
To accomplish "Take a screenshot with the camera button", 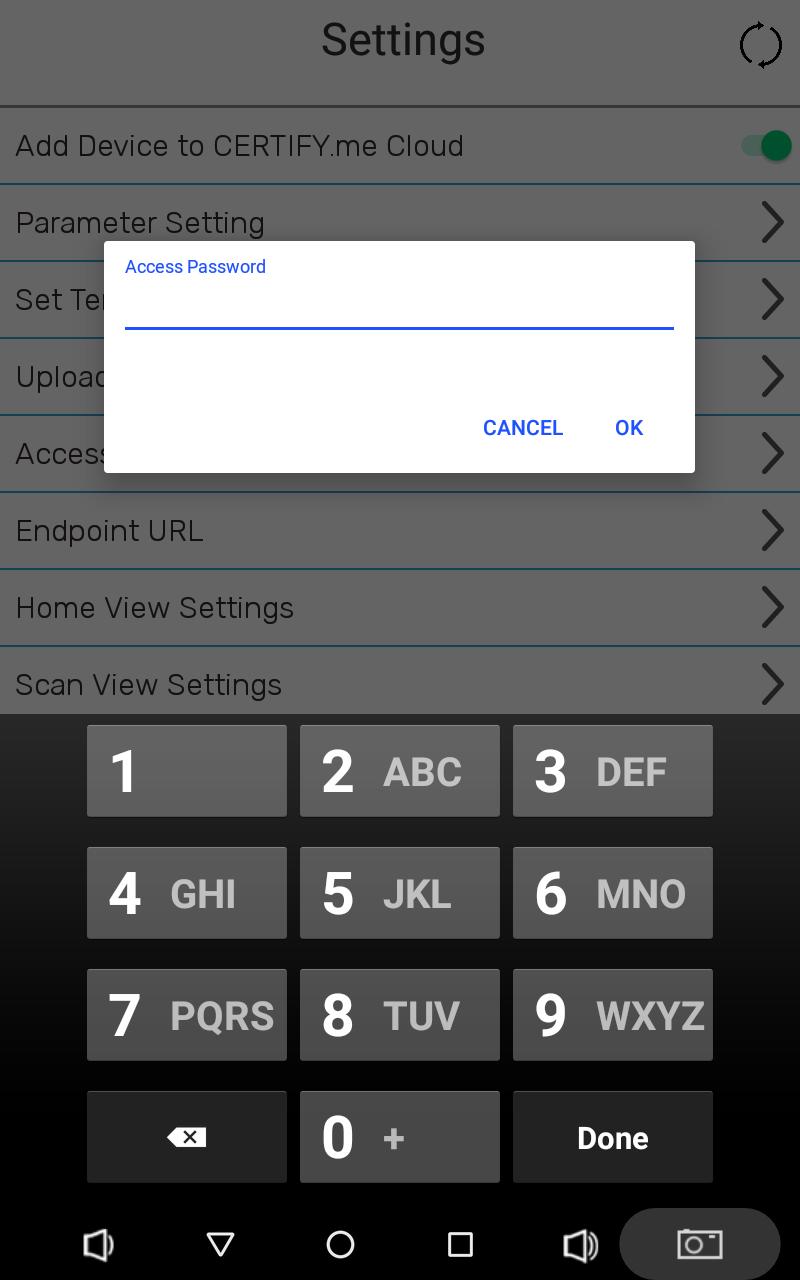I will (x=699, y=1244).
